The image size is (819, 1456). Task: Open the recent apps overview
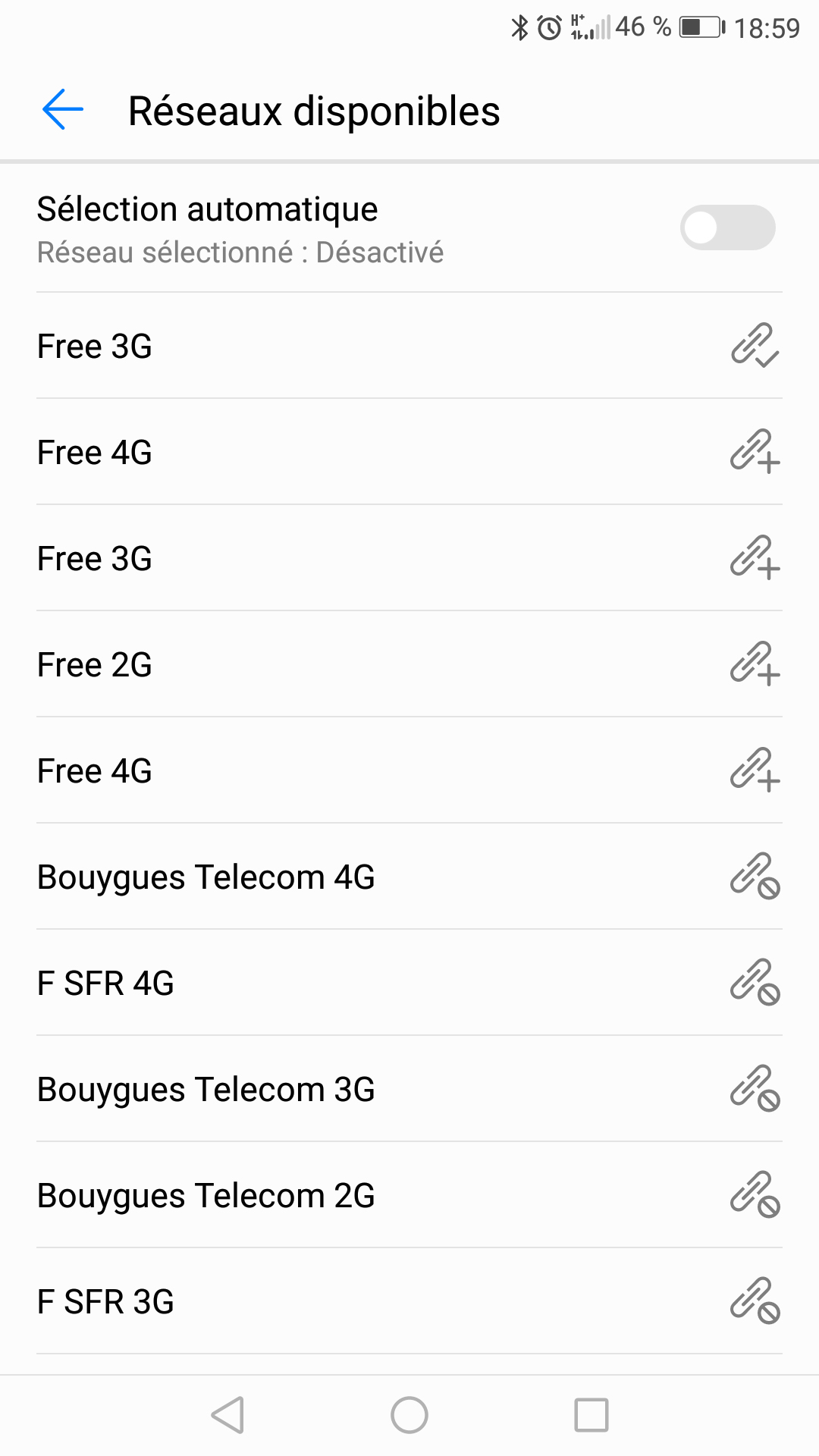591,1415
